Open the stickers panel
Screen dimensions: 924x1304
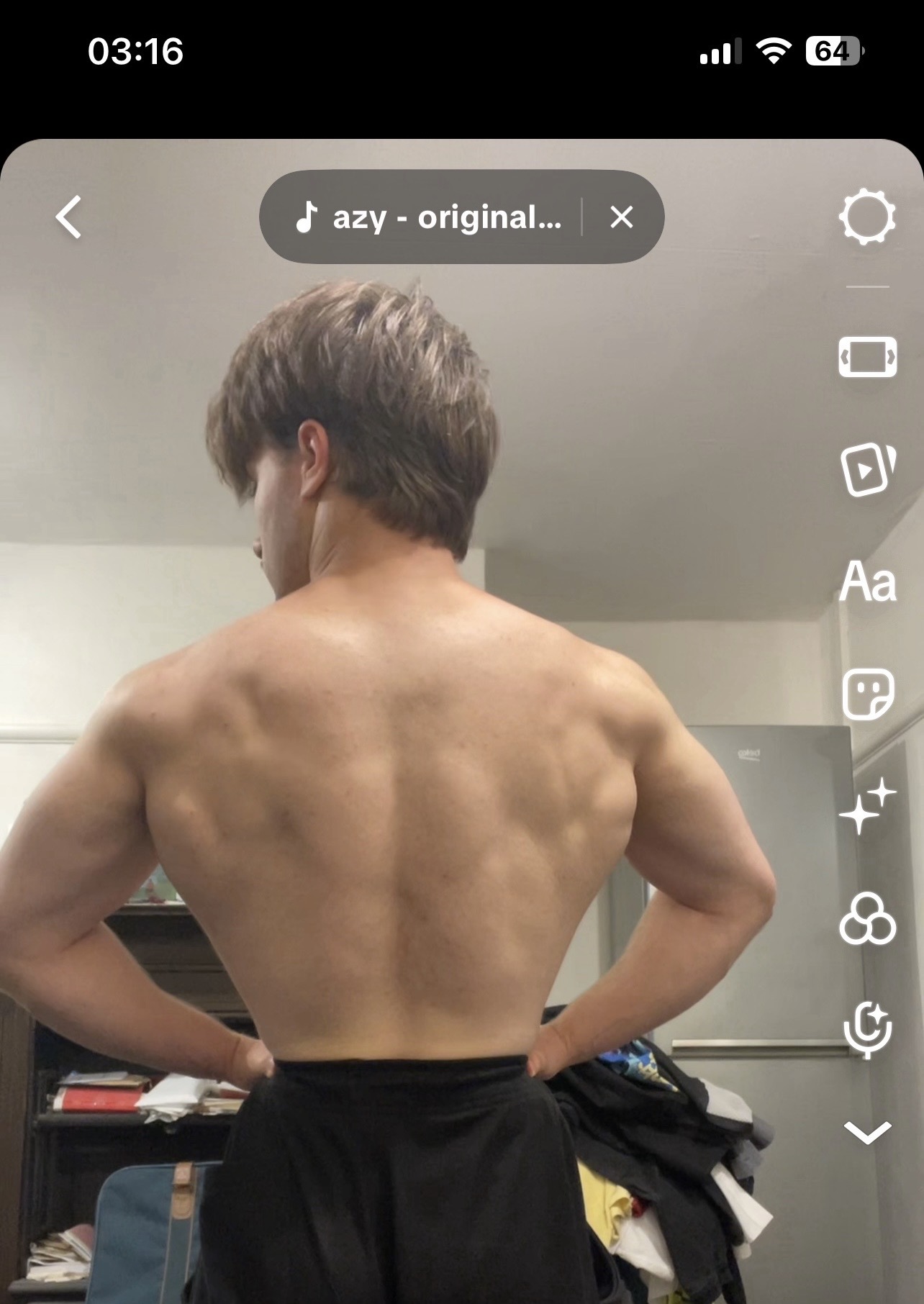(867, 694)
